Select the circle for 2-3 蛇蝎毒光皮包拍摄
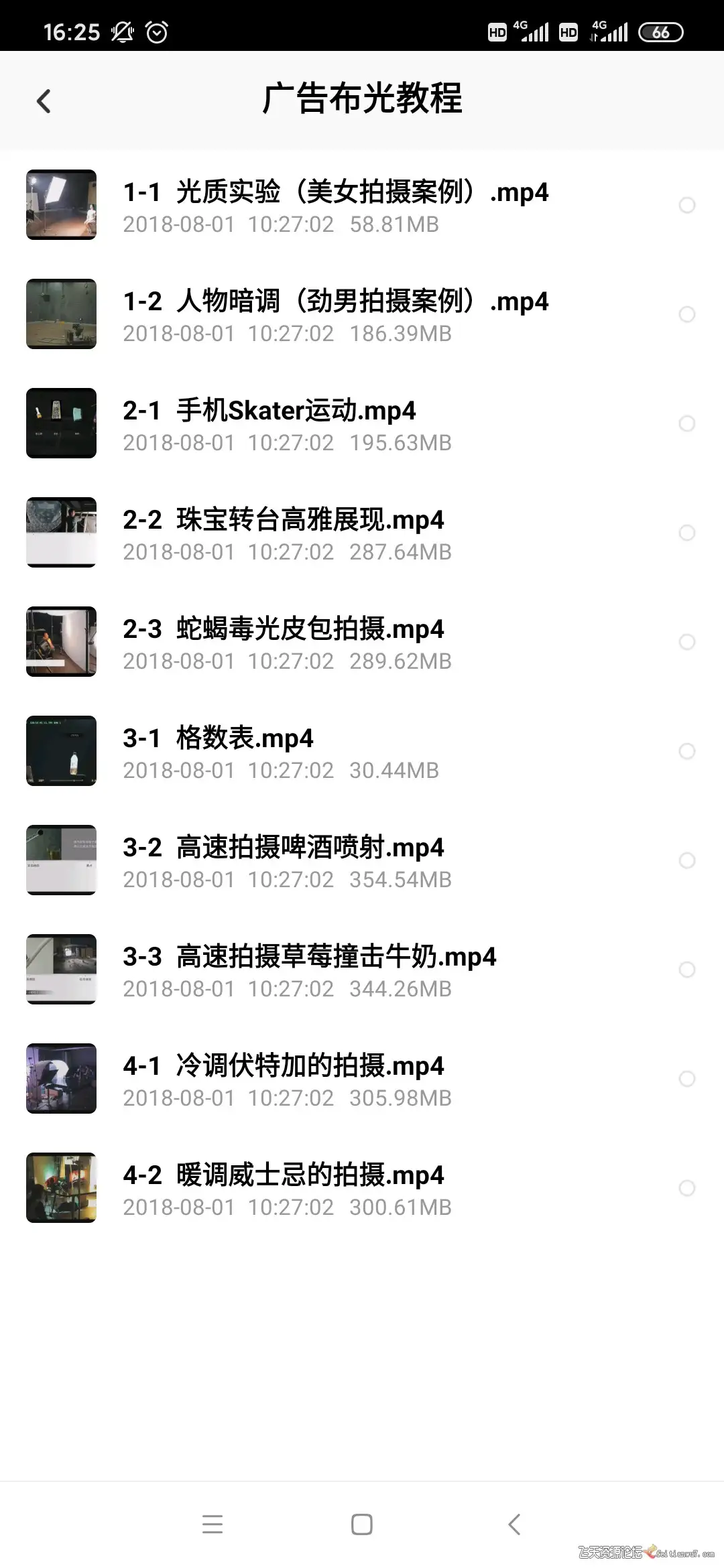The width and height of the screenshot is (724, 1568). (687, 642)
